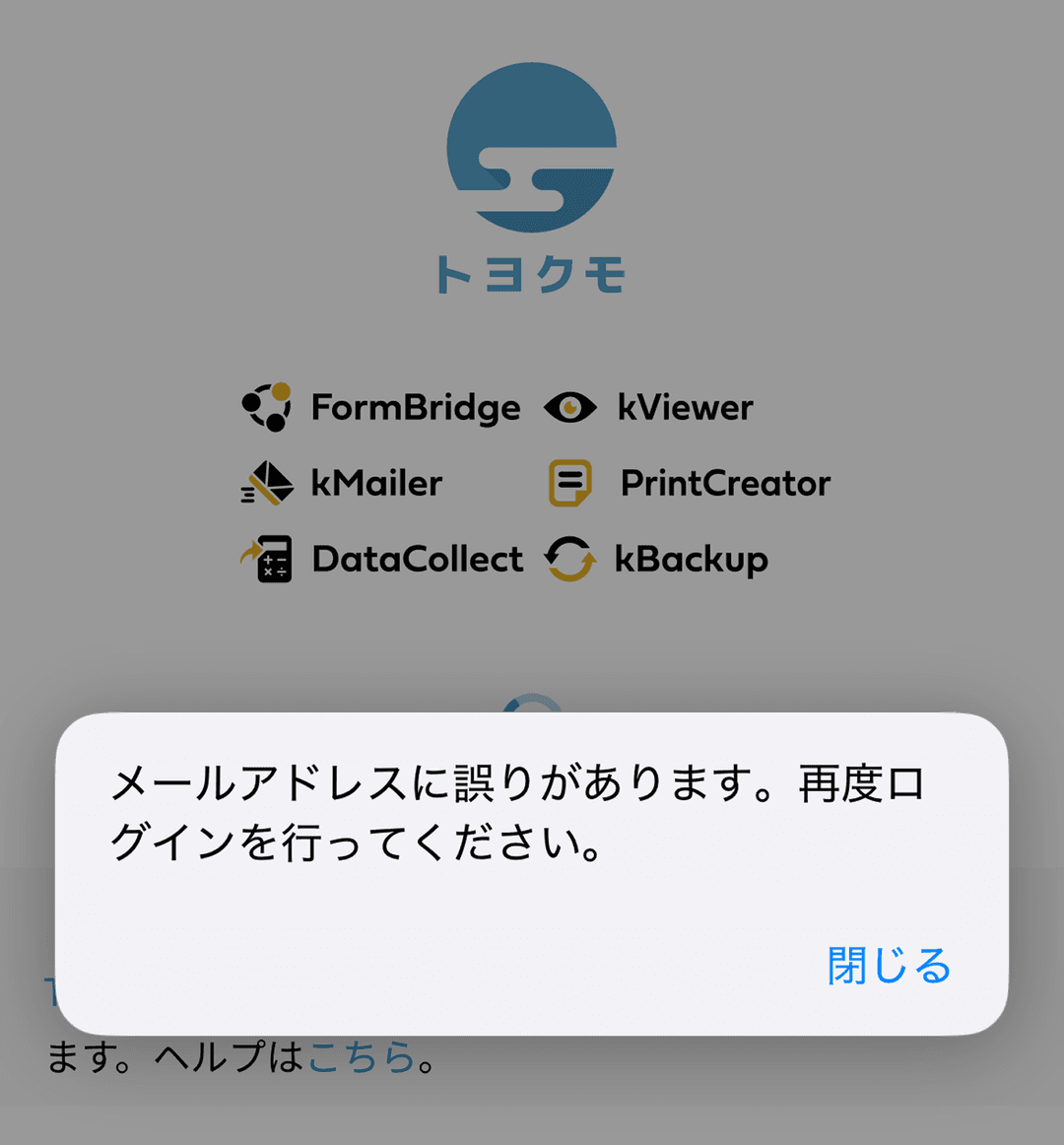The image size is (1064, 1145).
Task: Select the PrintCreator icon
Action: (571, 482)
